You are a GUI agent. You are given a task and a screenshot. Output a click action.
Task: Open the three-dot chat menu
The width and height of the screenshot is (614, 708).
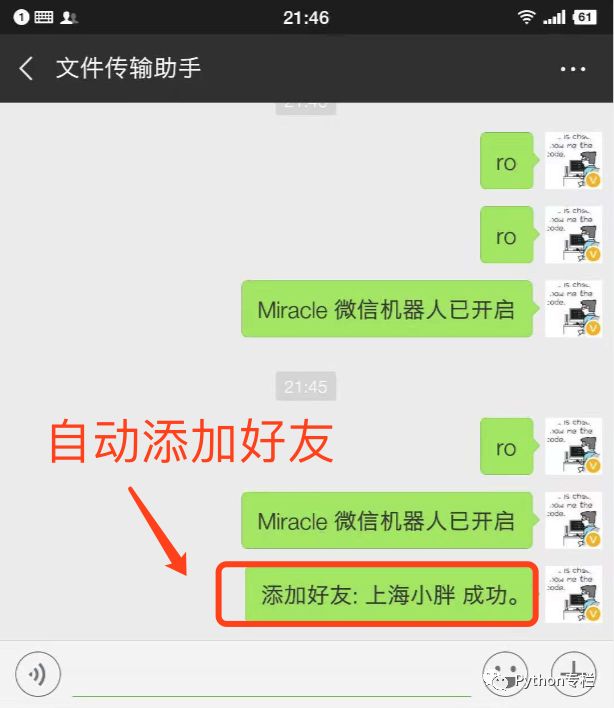point(573,69)
